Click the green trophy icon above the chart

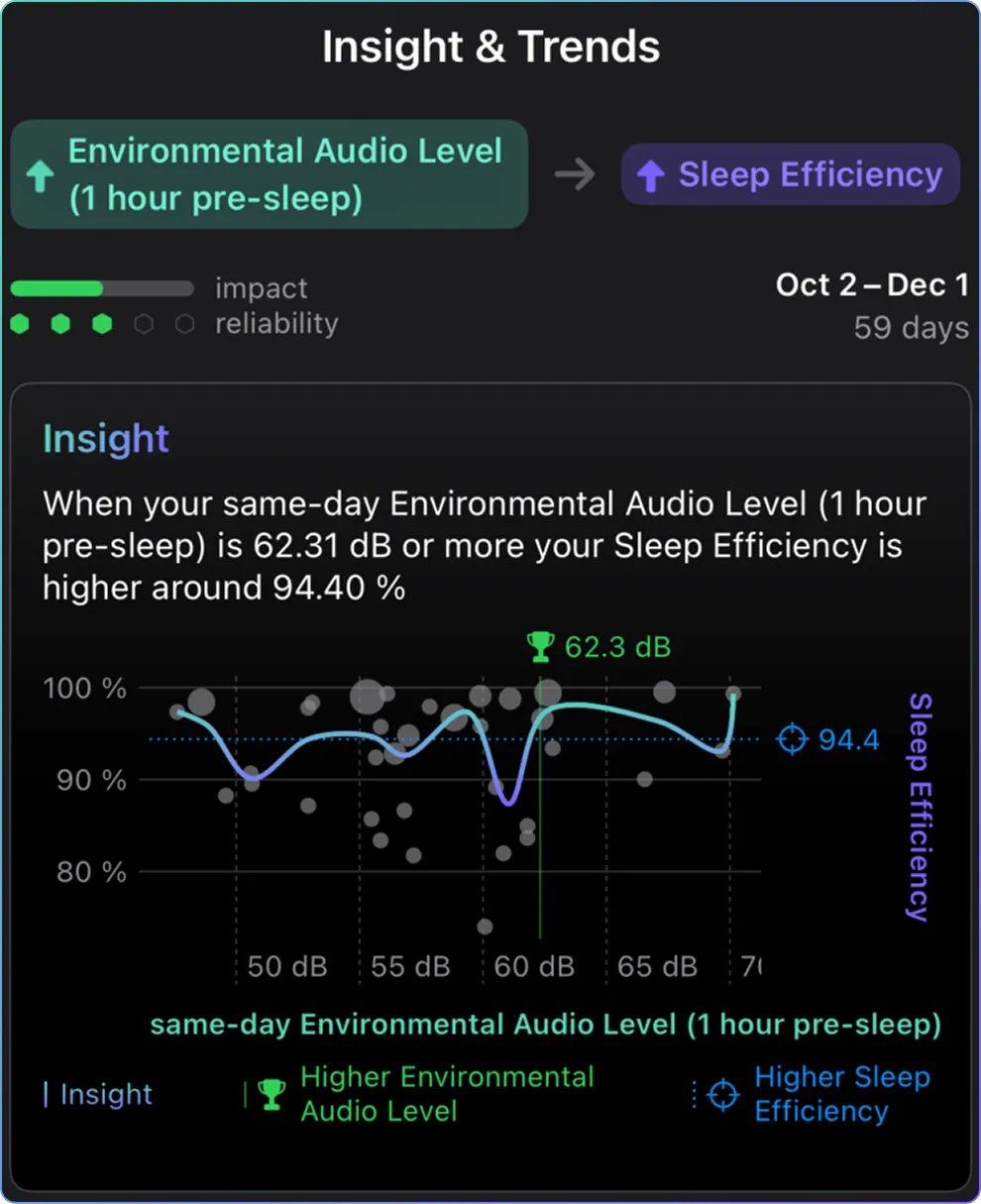click(x=540, y=645)
